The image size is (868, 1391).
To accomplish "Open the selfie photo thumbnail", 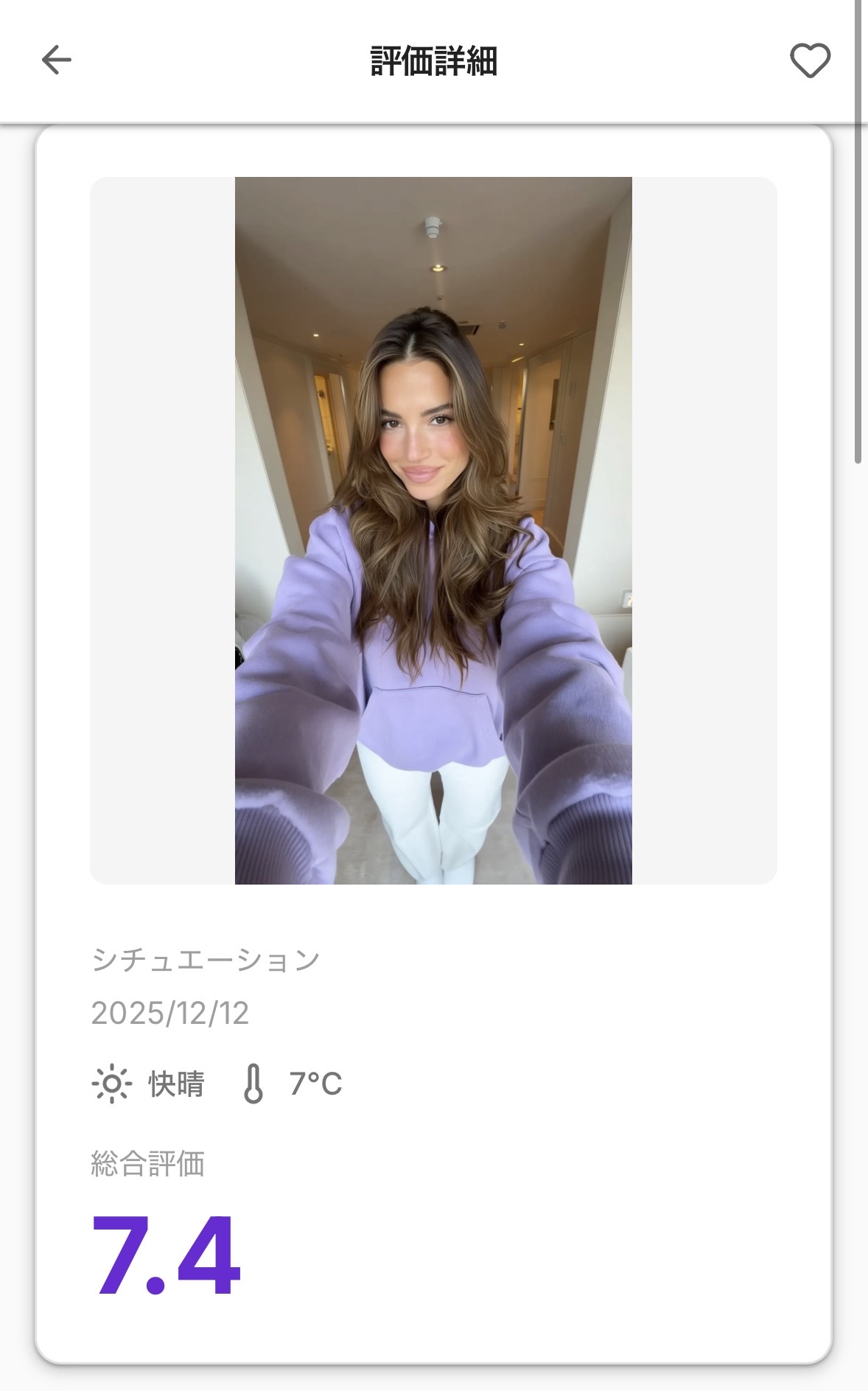I will pos(433,531).
